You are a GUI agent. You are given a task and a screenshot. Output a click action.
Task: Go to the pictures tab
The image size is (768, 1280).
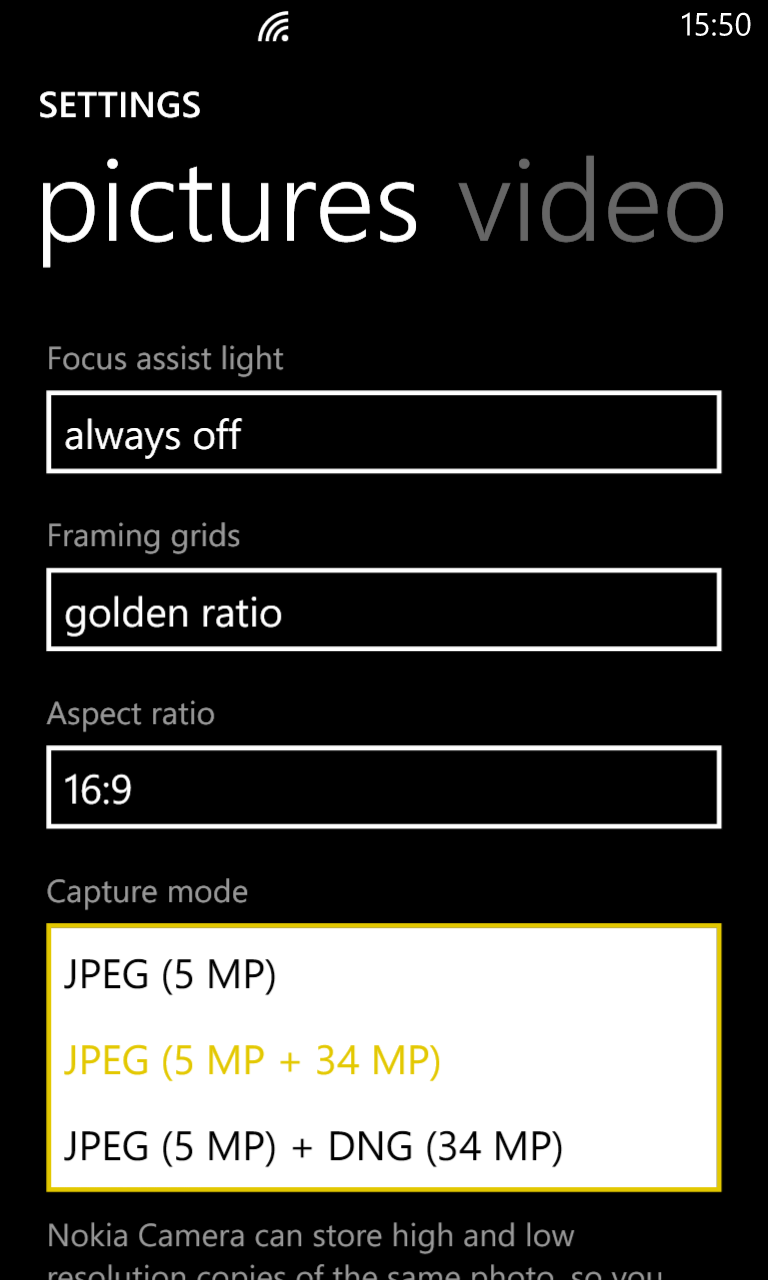(x=228, y=205)
